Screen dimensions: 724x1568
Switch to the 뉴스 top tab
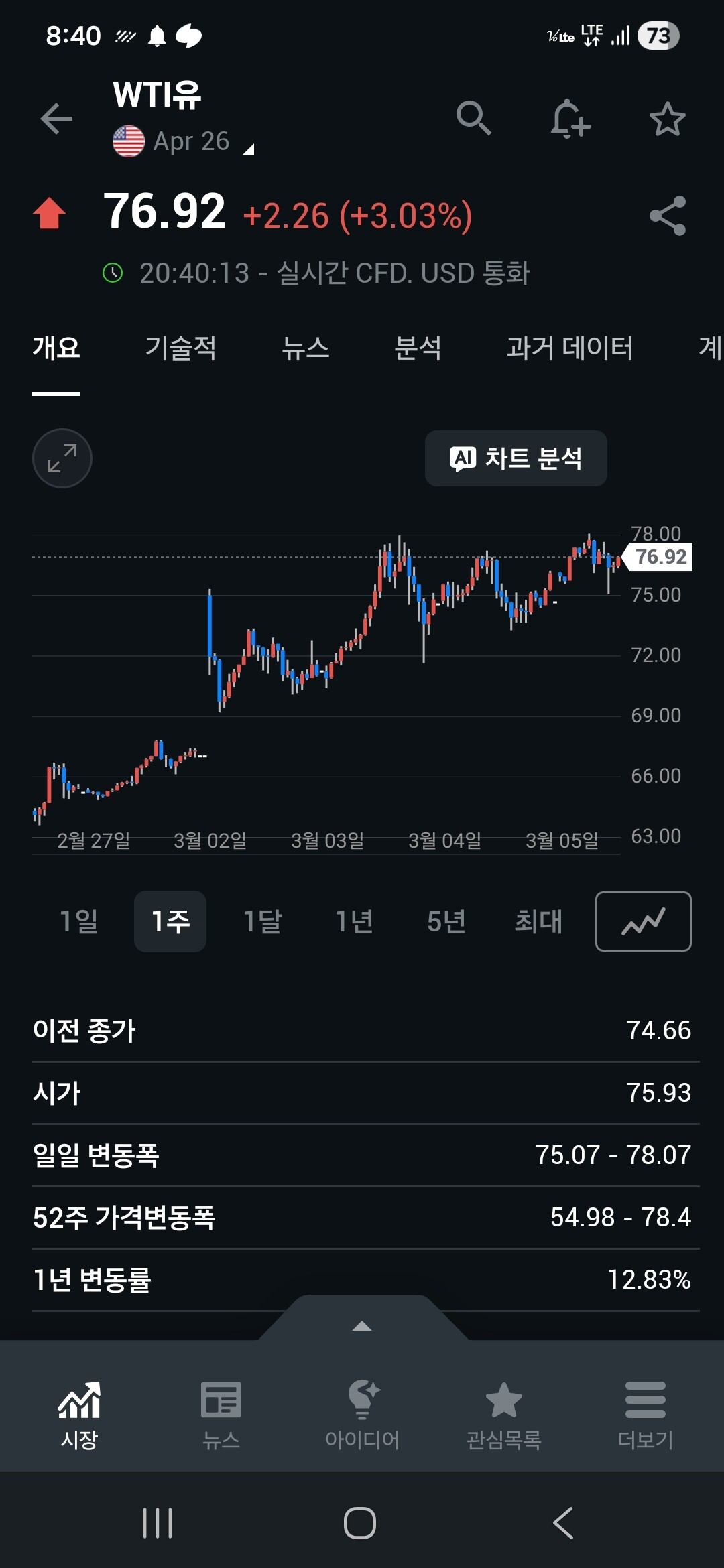pos(305,348)
